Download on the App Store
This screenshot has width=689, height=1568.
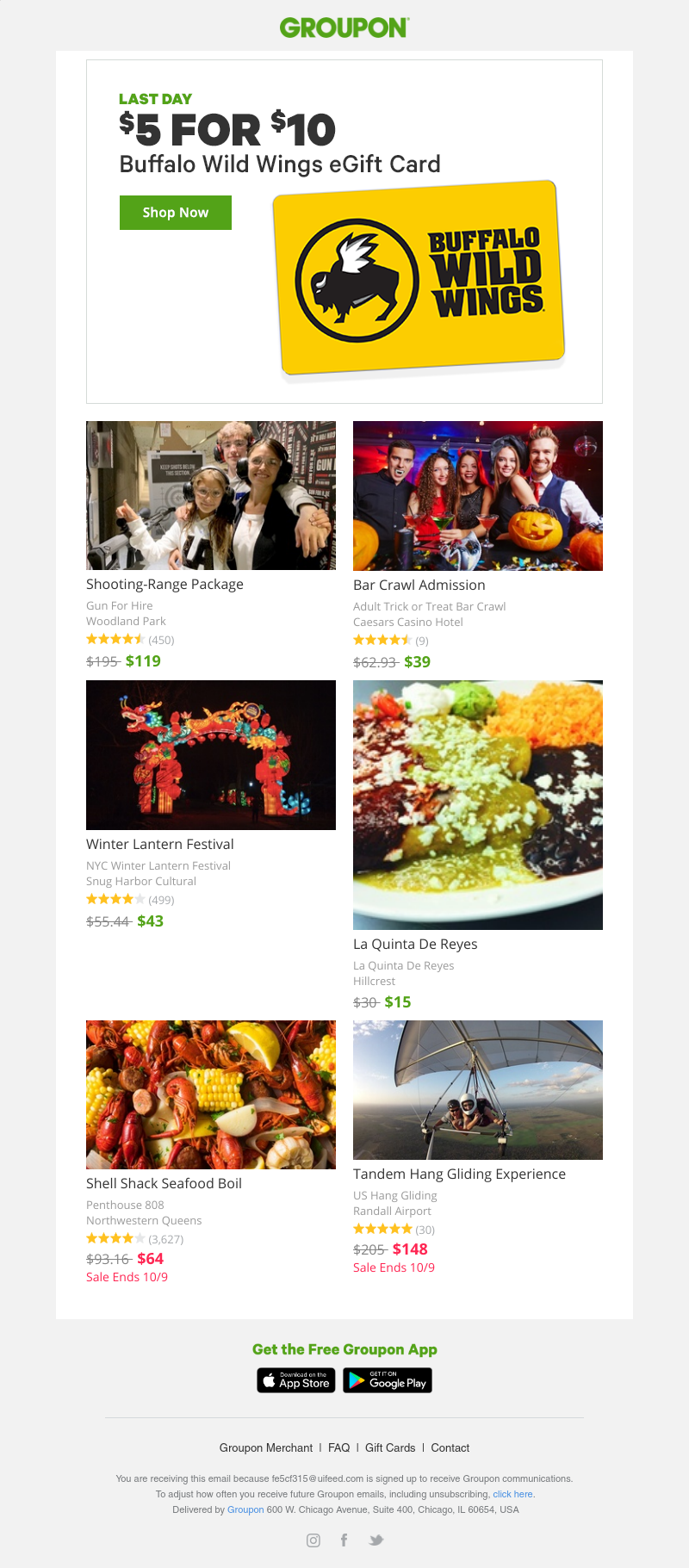click(296, 1380)
